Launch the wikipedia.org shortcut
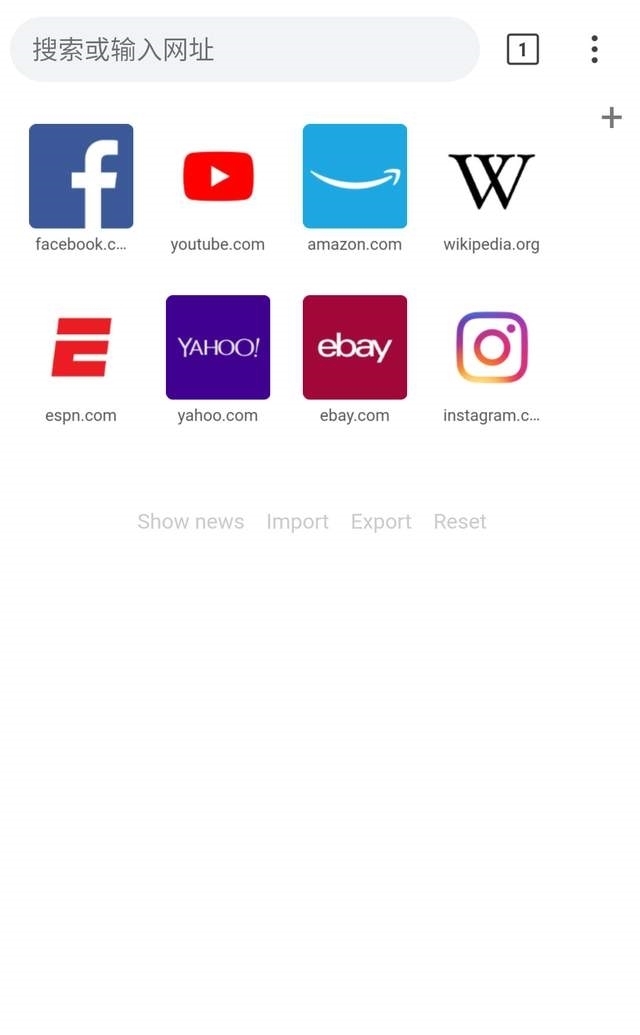Screen dimensions: 640x1035 491,177
